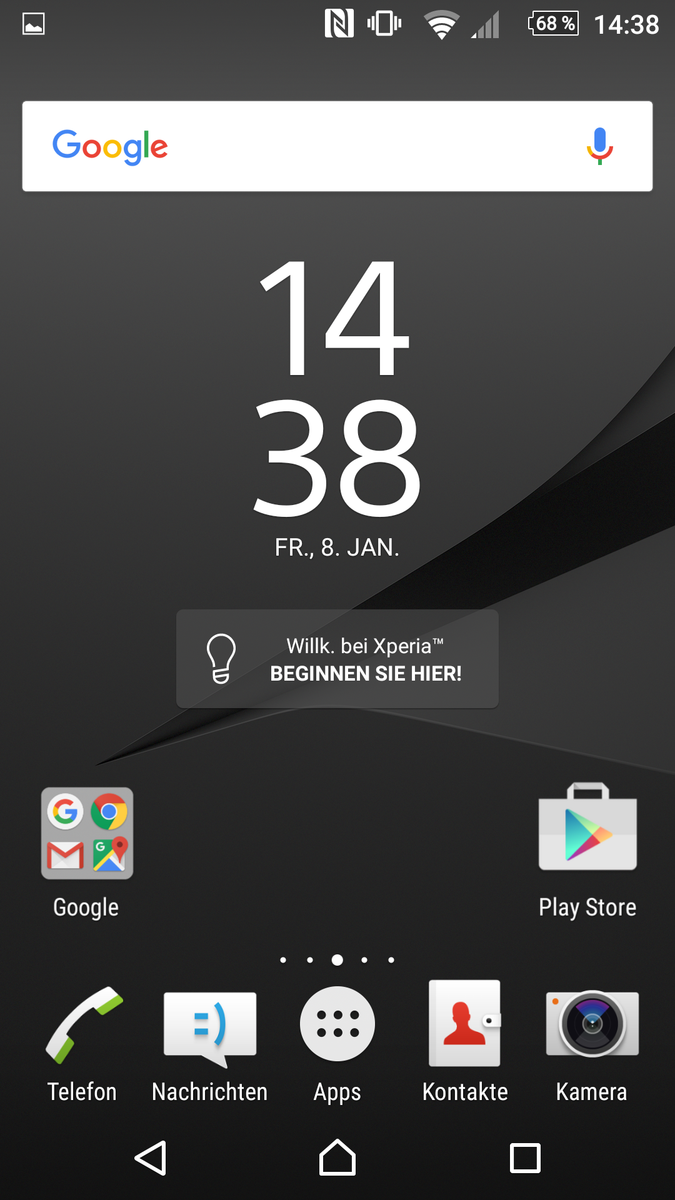Open the Xperia "Beginnen Sie hier!" welcome card
The height and width of the screenshot is (1200, 675).
[x=337, y=659]
